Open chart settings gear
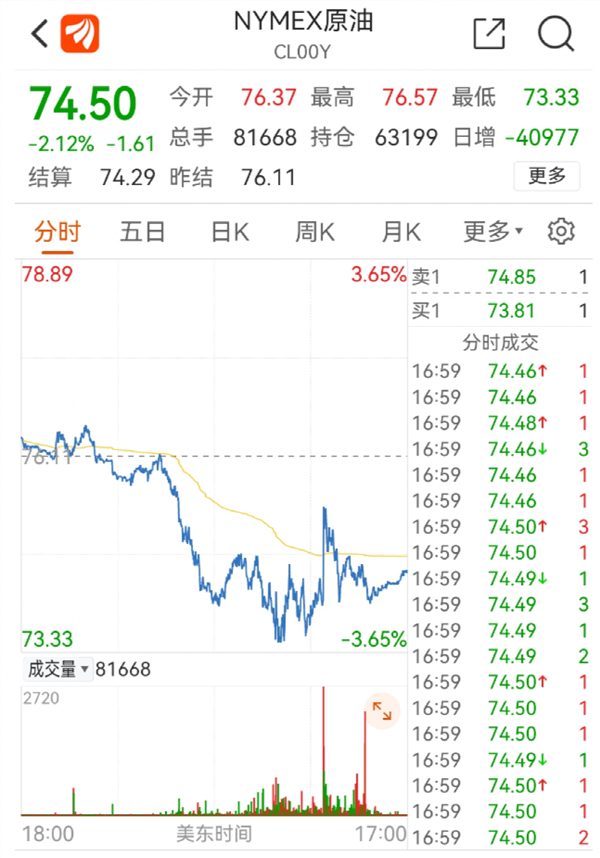This screenshot has height=858, width=600. [561, 232]
